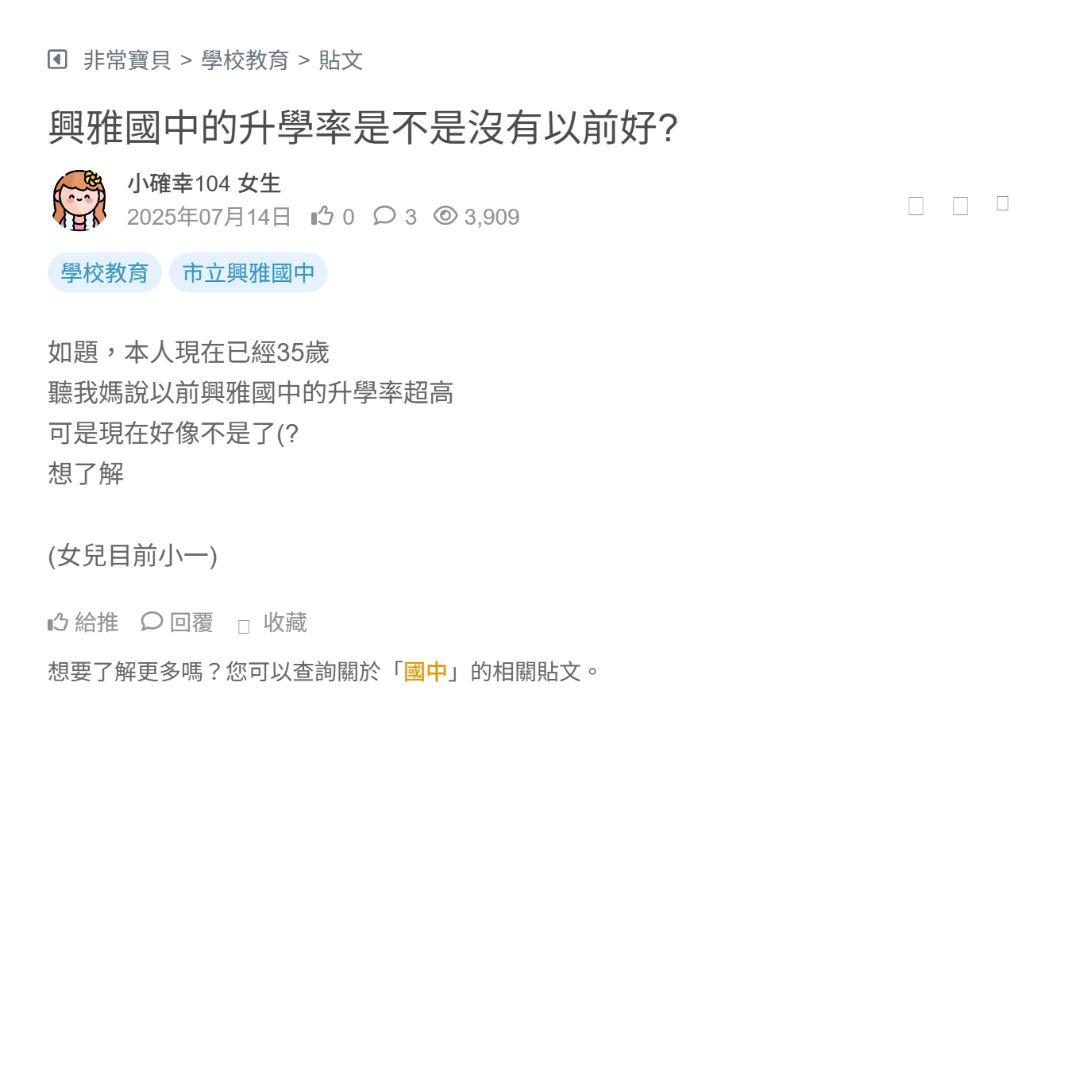1080x1080 pixels.
Task: Tap the back arrow in the breadcrumb
Action: (x=58, y=60)
